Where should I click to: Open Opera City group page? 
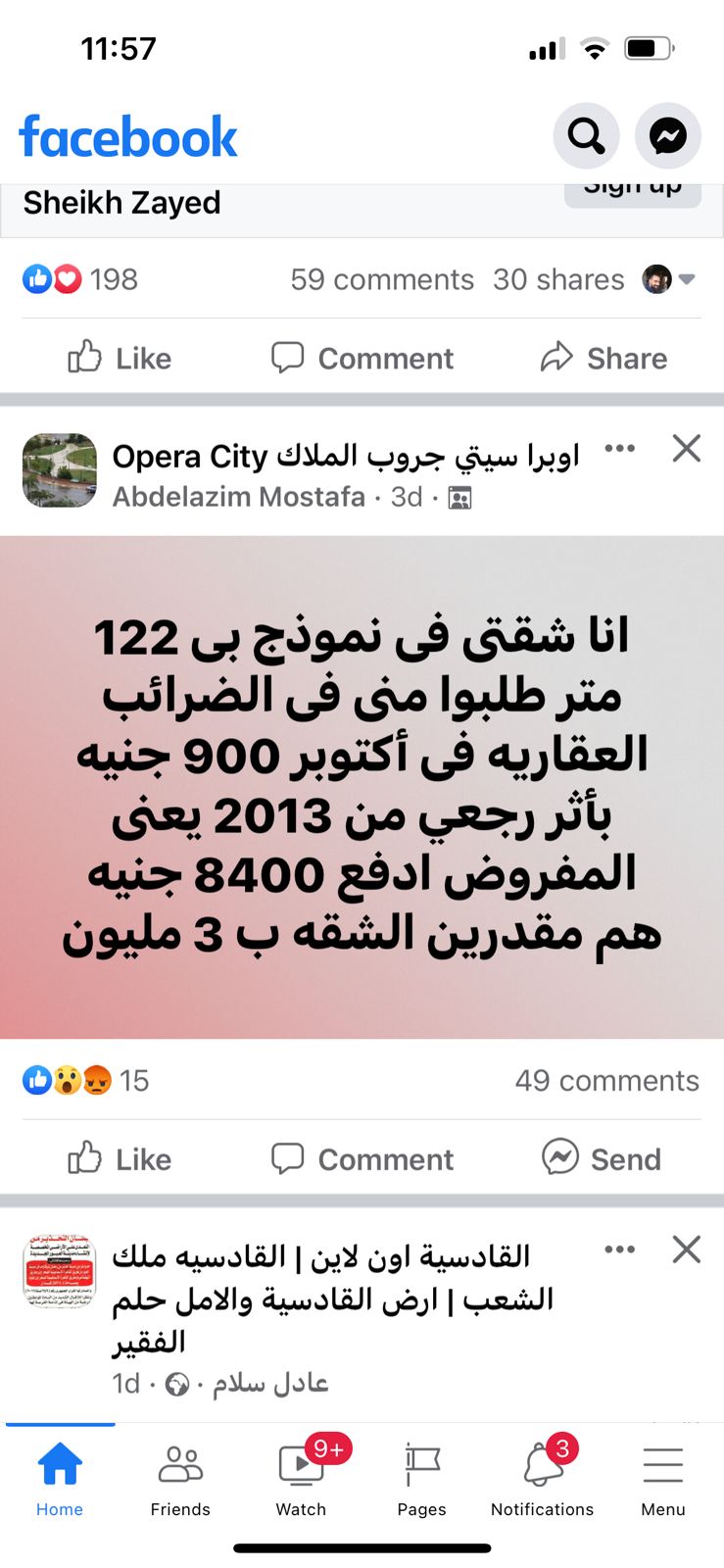click(345, 456)
